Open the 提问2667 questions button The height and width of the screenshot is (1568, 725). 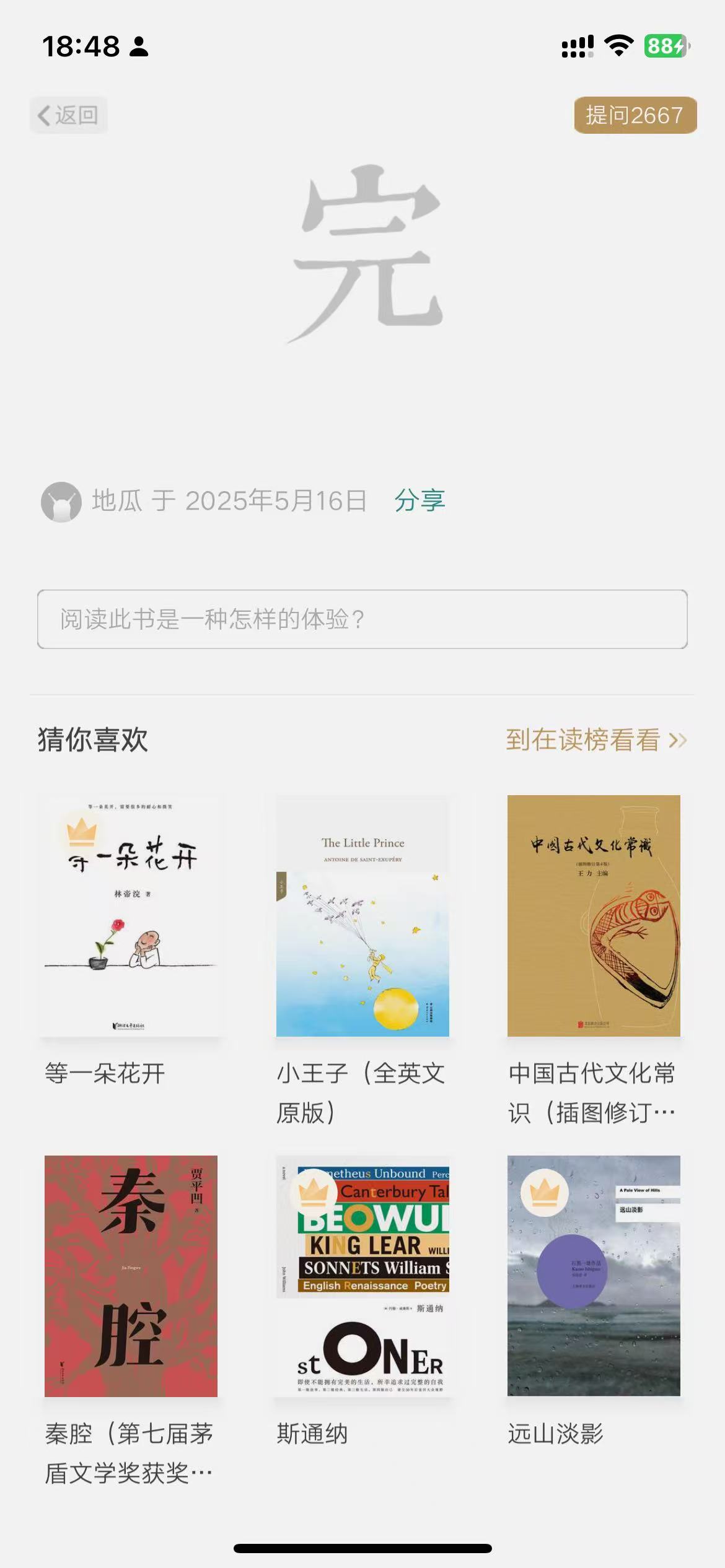pyautogui.click(x=635, y=115)
